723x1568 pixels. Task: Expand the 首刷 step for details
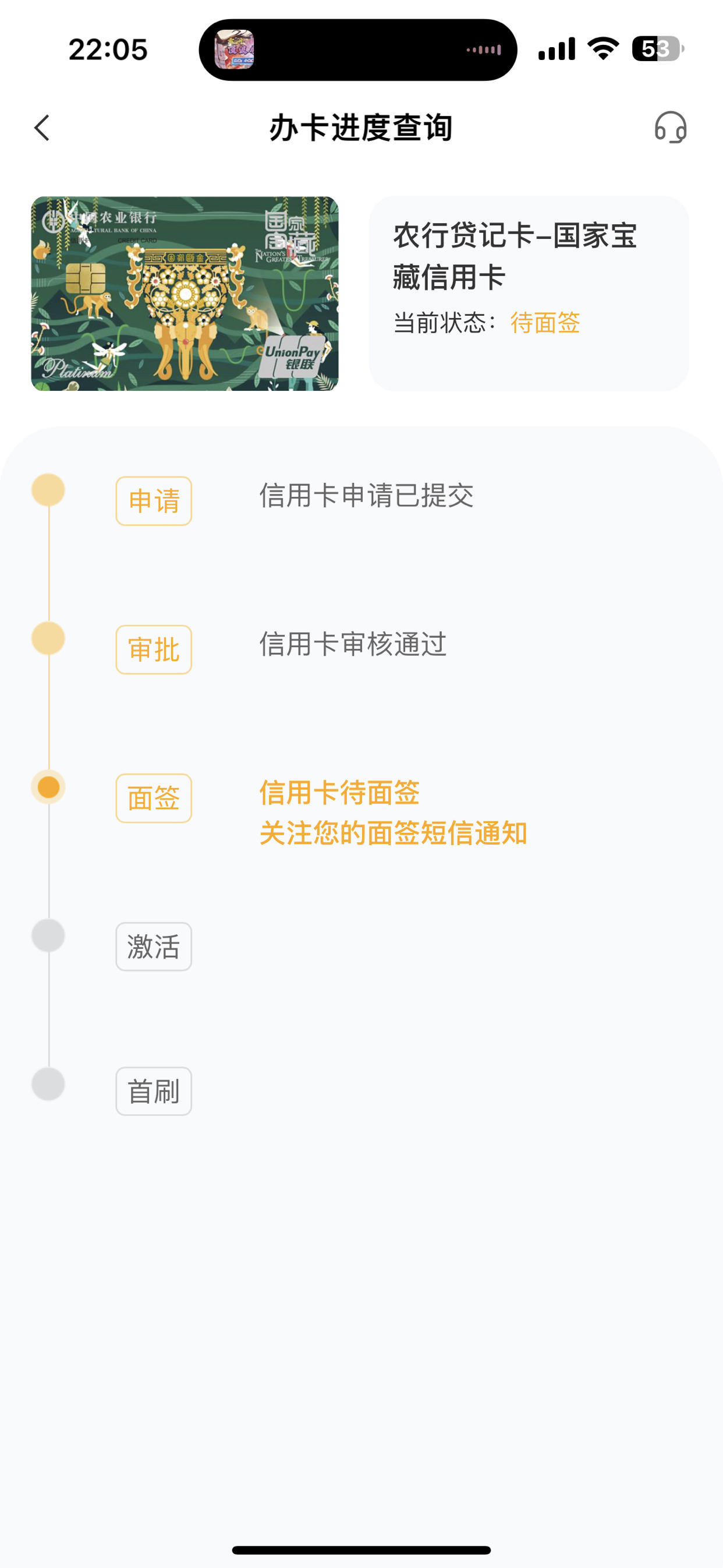[x=154, y=1090]
